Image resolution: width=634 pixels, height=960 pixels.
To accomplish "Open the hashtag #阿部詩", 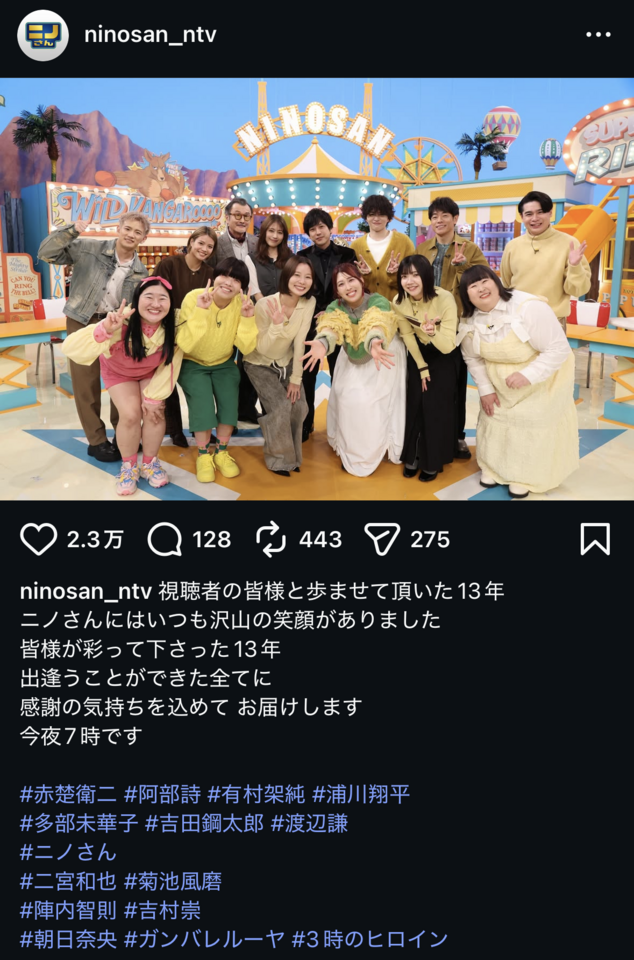I will tap(162, 794).
